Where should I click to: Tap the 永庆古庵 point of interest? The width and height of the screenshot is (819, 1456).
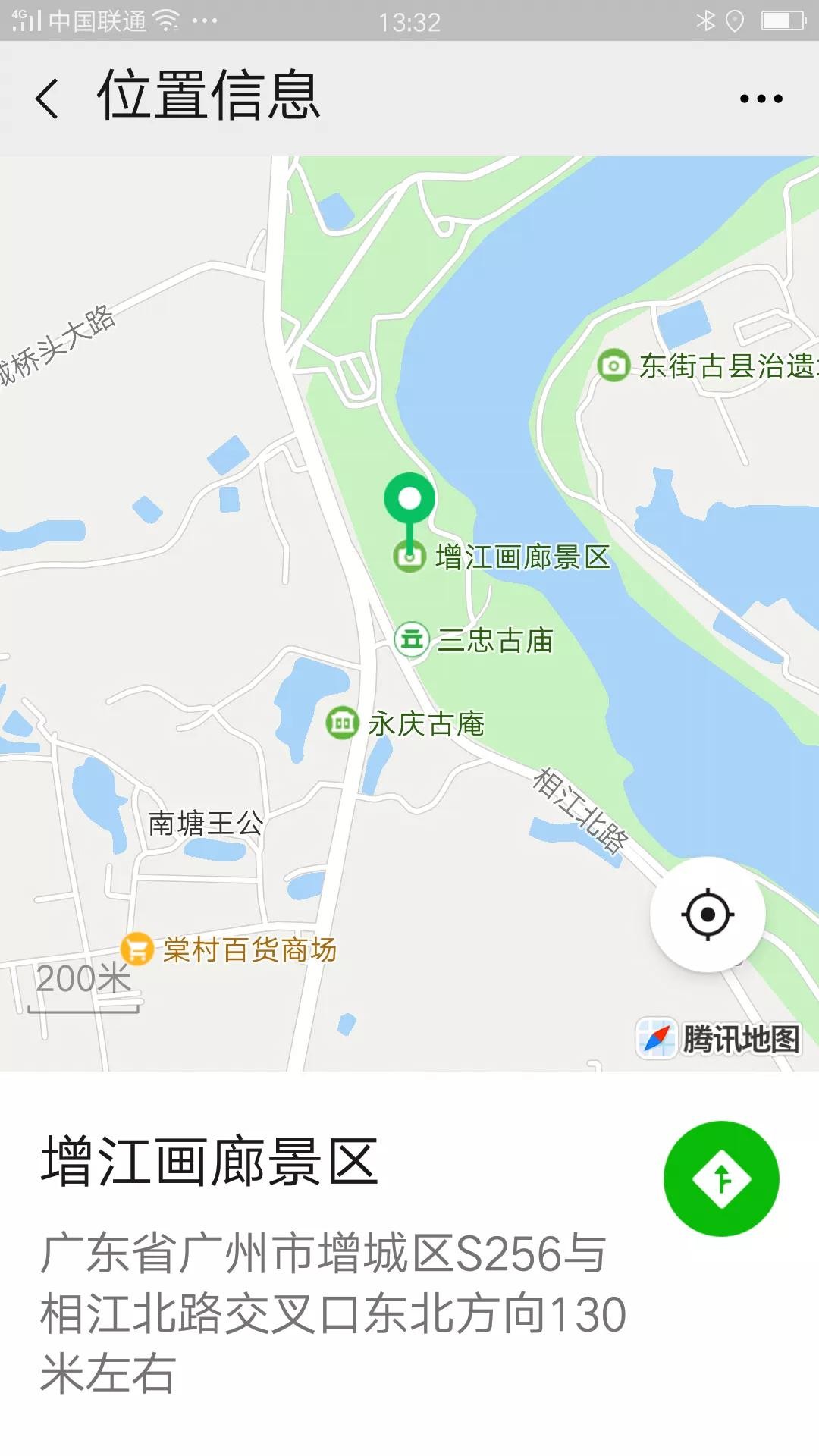pyautogui.click(x=342, y=723)
